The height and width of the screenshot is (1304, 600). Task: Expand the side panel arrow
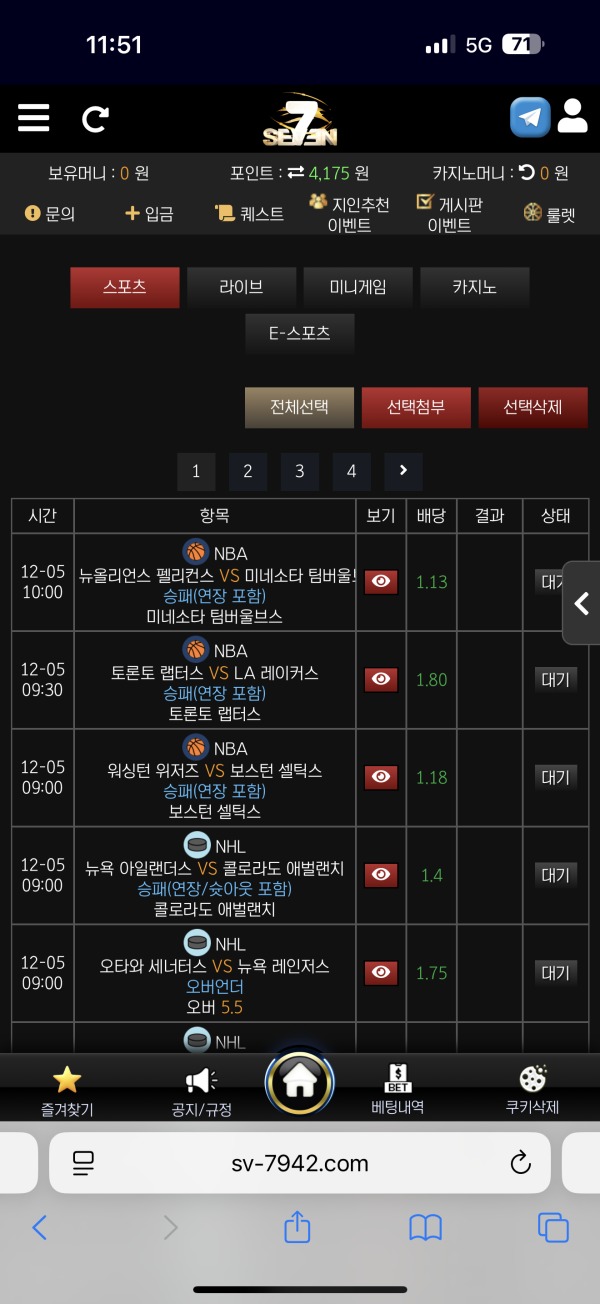pos(582,603)
